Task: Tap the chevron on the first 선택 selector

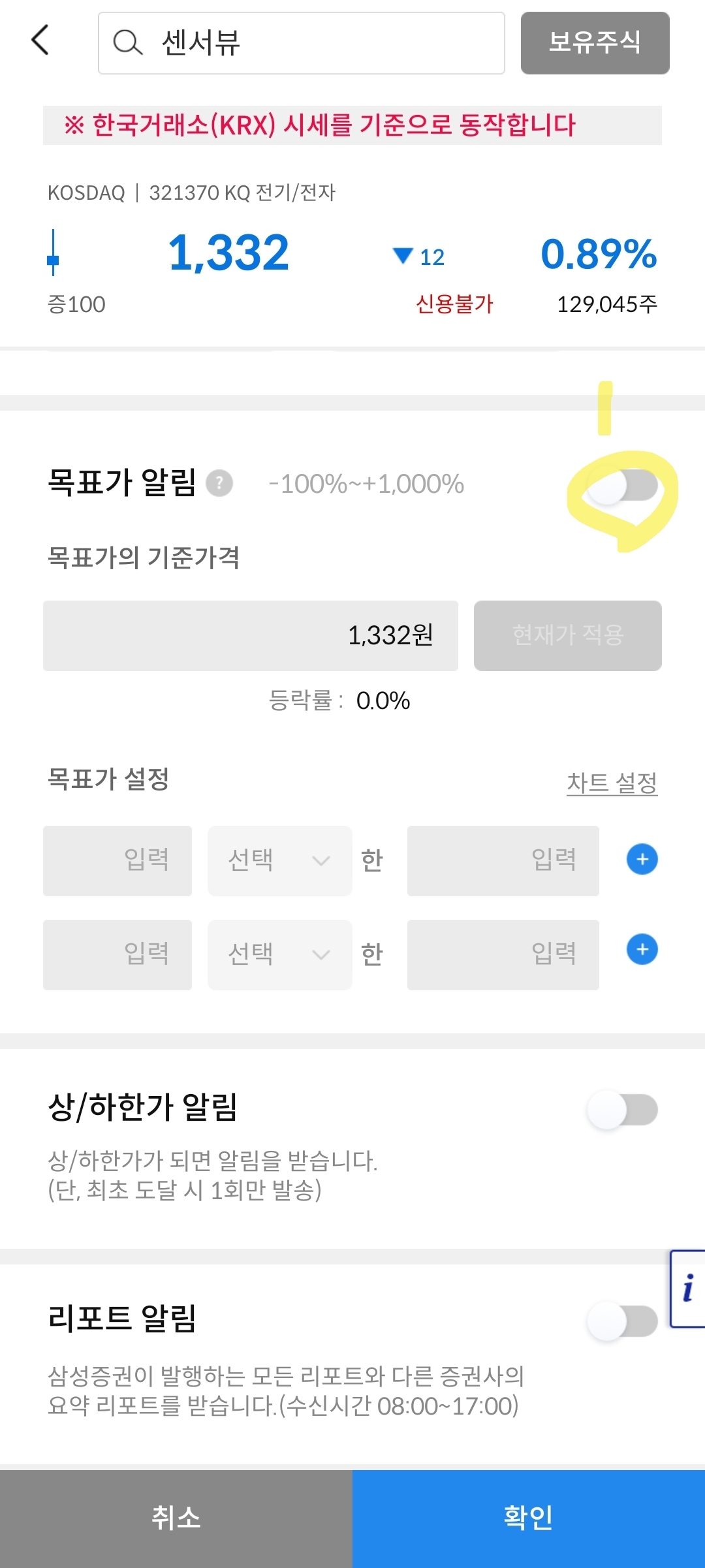Action: pyautogui.click(x=321, y=860)
